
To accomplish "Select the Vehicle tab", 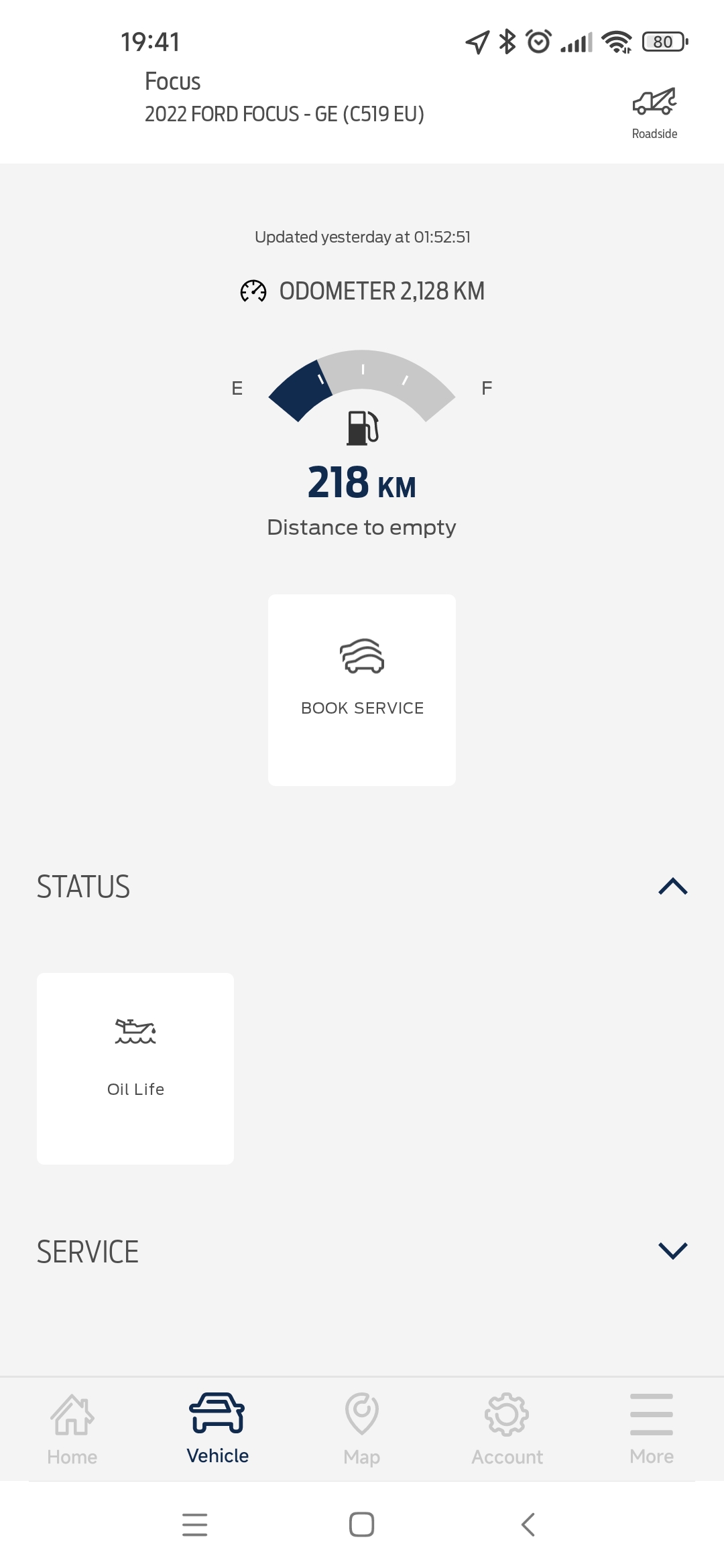I will tap(217, 1429).
